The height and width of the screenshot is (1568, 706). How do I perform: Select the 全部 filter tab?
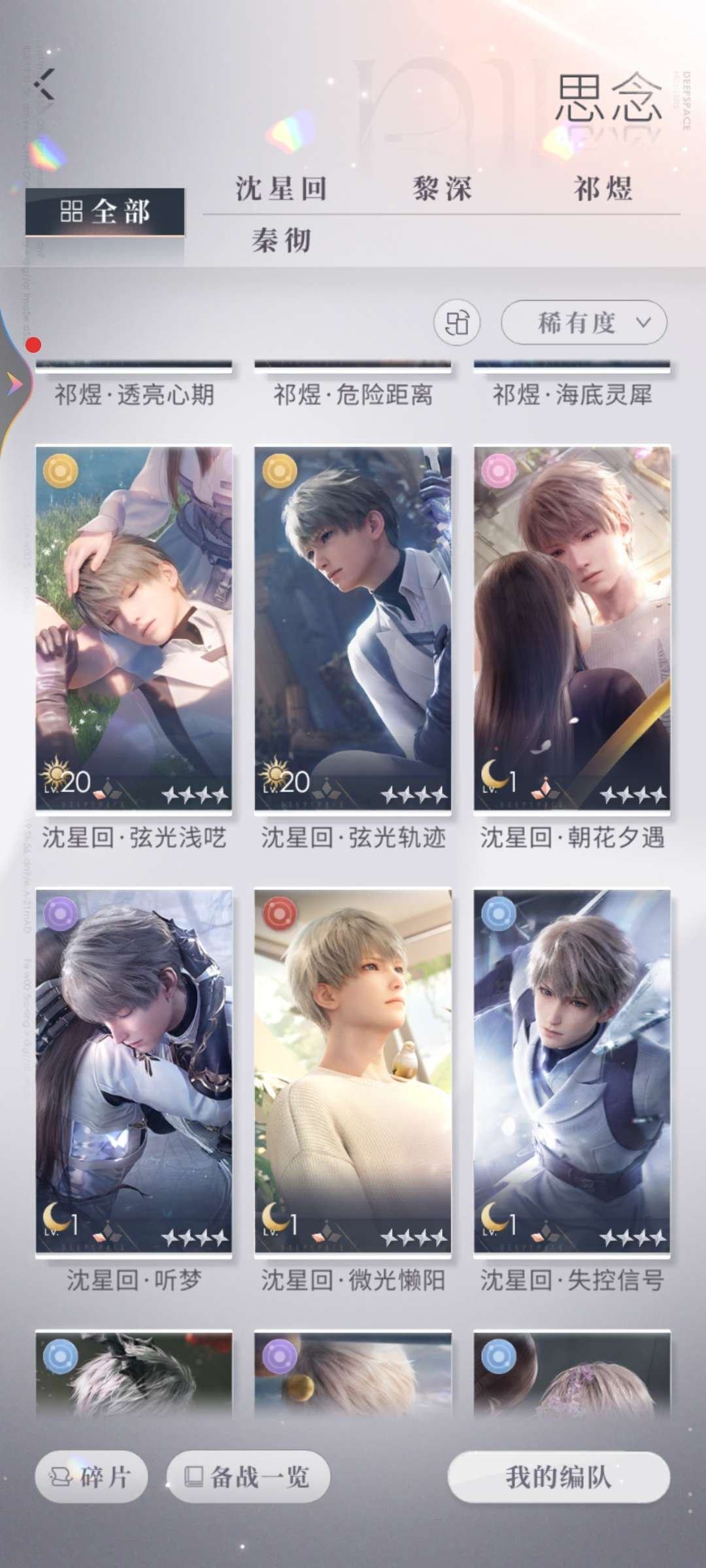[x=105, y=212]
